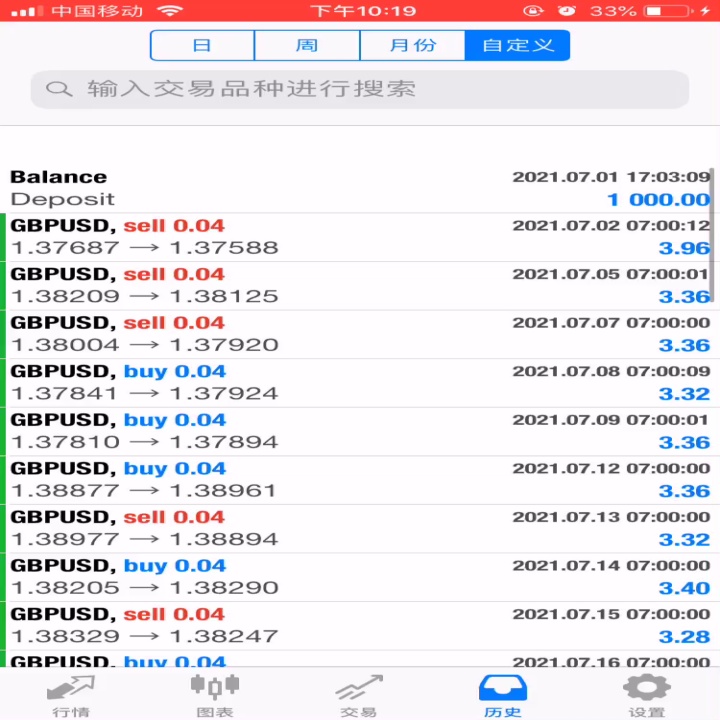Tap the symbol search field
The height and width of the screenshot is (720, 720).
coord(360,89)
